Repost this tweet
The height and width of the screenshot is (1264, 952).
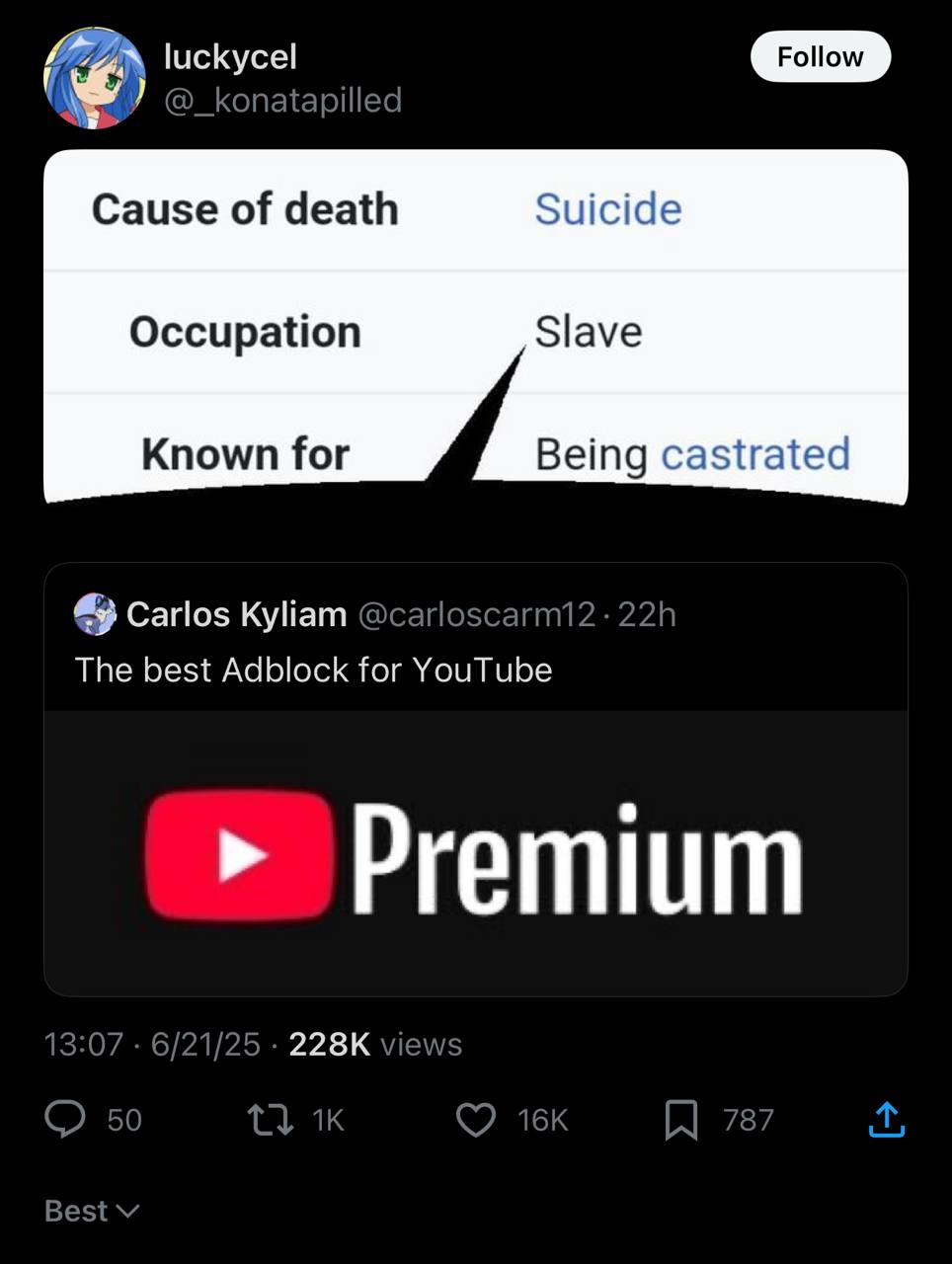tap(270, 1120)
